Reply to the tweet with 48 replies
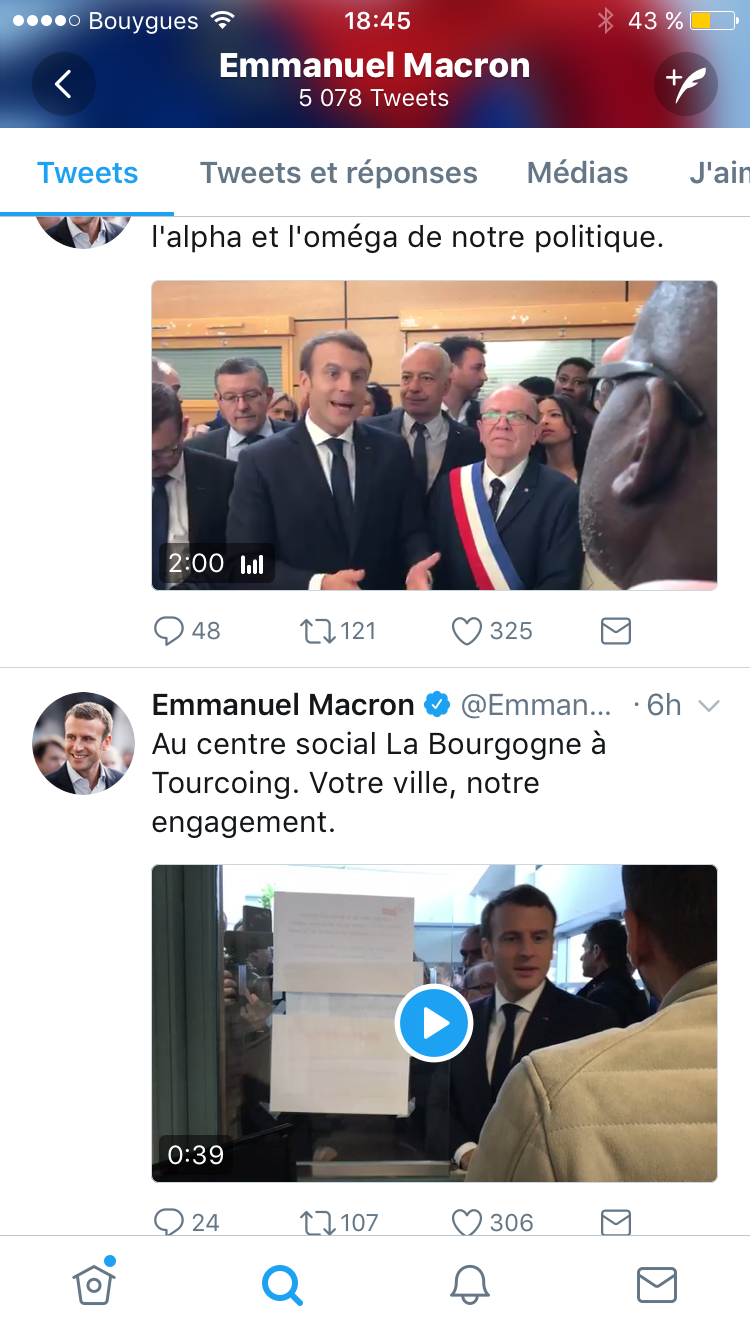 coord(169,631)
